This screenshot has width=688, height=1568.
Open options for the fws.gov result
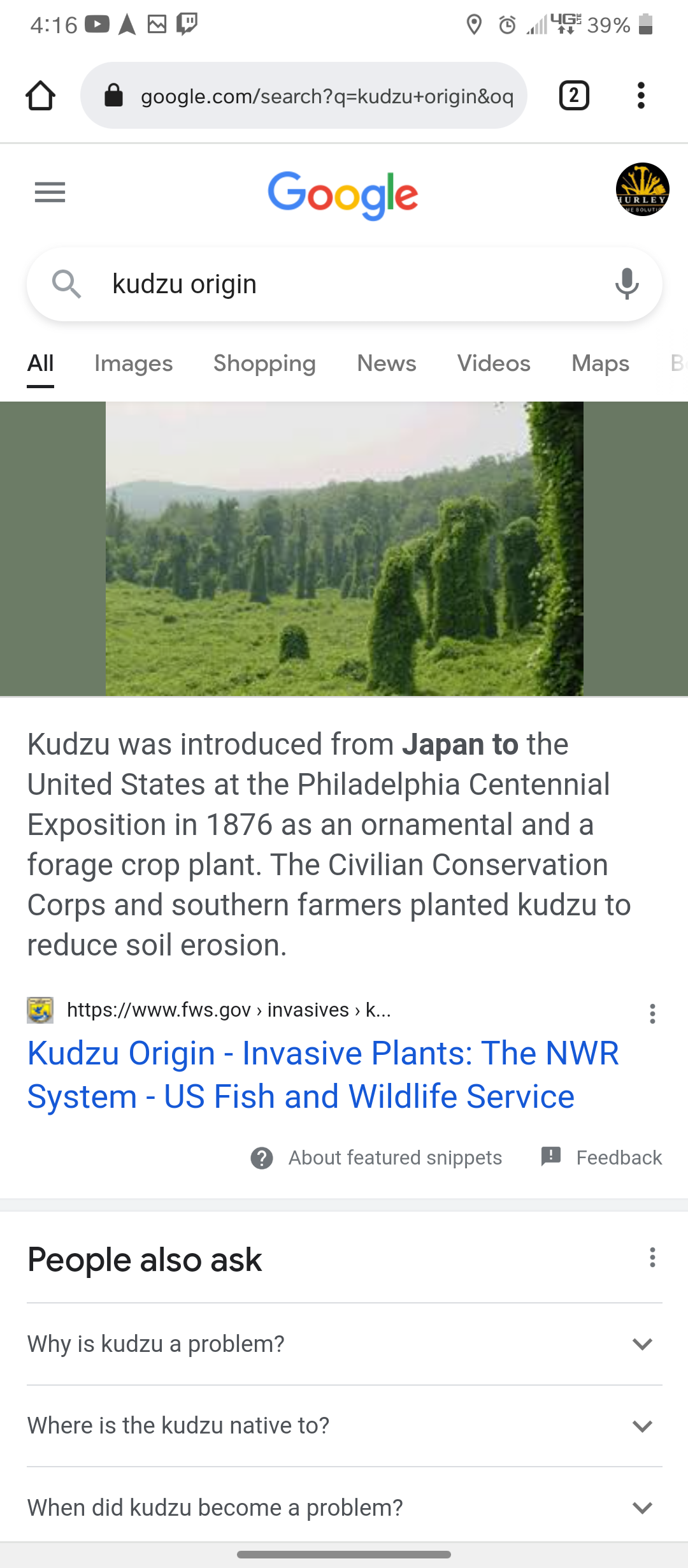point(652,1013)
